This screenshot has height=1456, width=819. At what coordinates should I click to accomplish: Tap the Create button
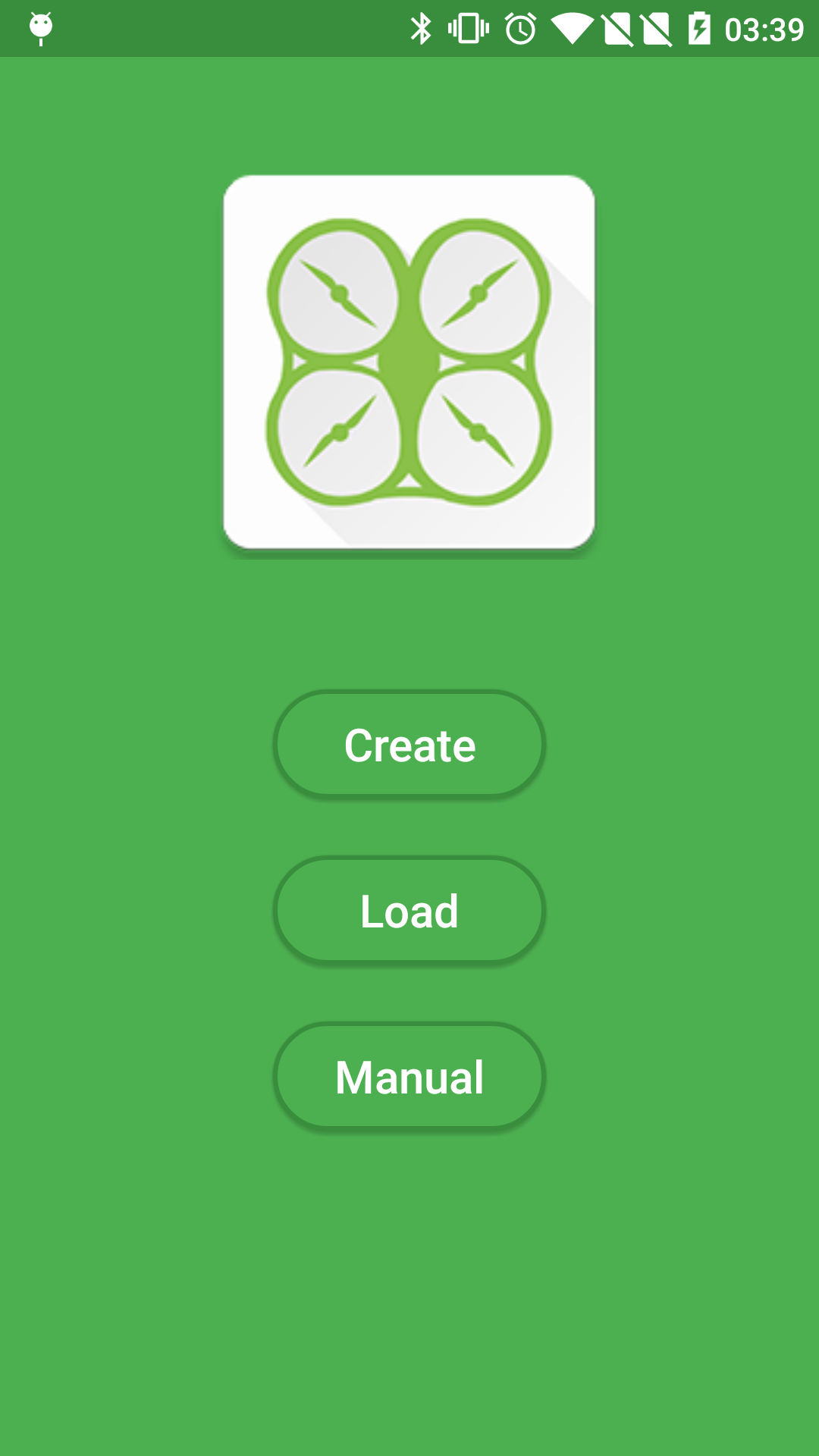(x=409, y=744)
